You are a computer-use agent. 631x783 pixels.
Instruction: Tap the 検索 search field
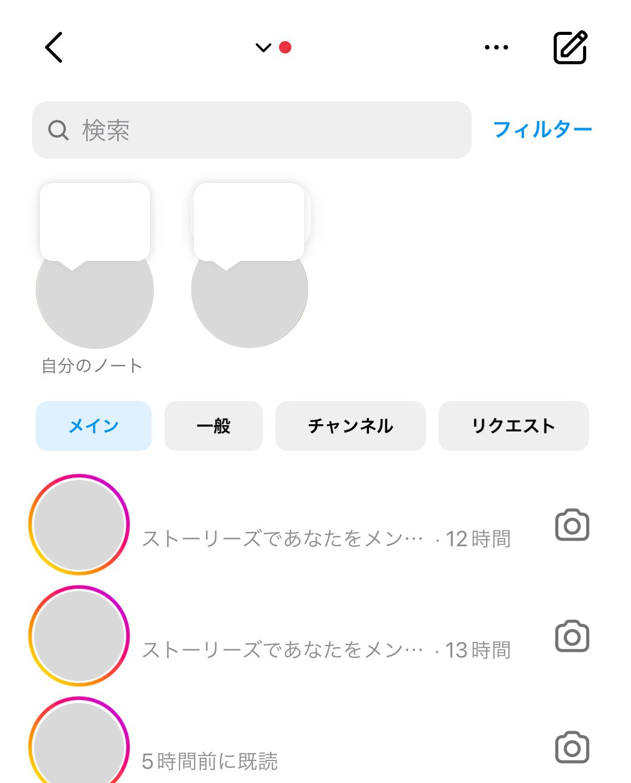click(251, 130)
